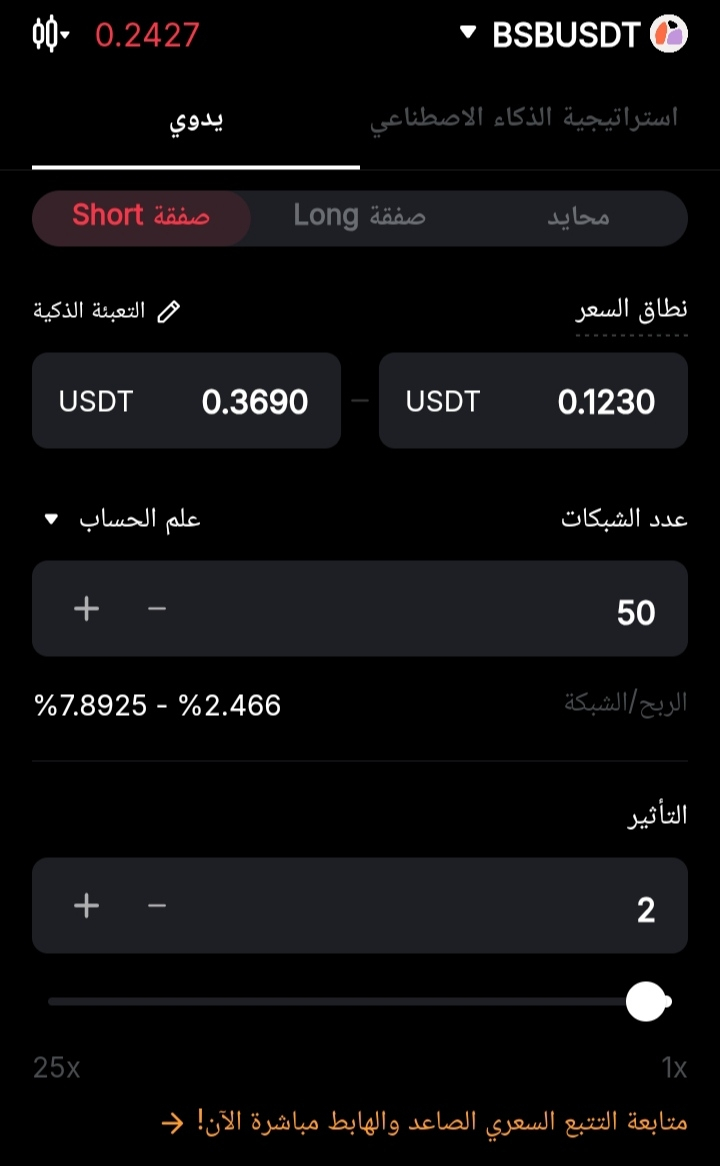
Task: Edit the grid count value 50
Action: point(500,611)
